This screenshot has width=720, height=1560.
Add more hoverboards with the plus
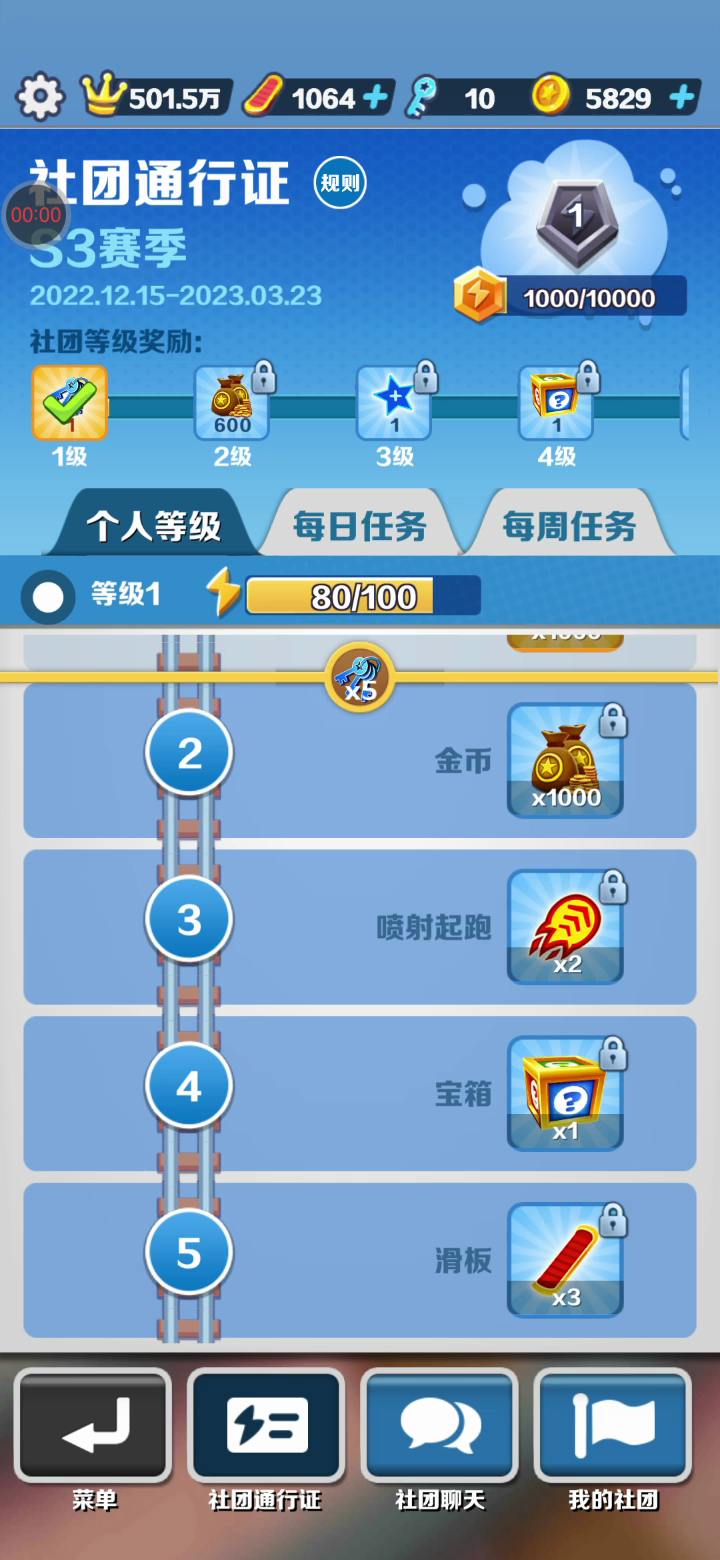pyautogui.click(x=375, y=97)
